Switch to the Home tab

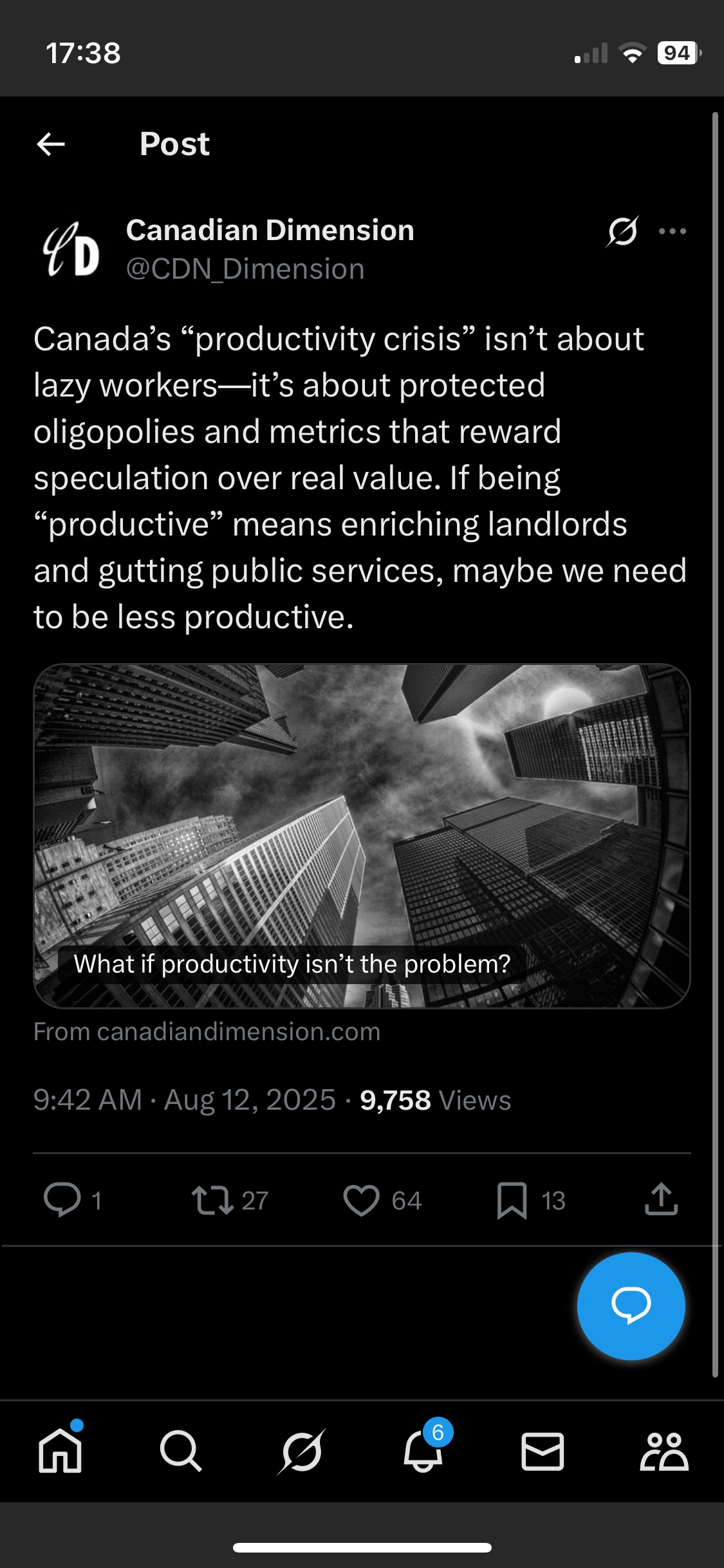click(60, 1451)
